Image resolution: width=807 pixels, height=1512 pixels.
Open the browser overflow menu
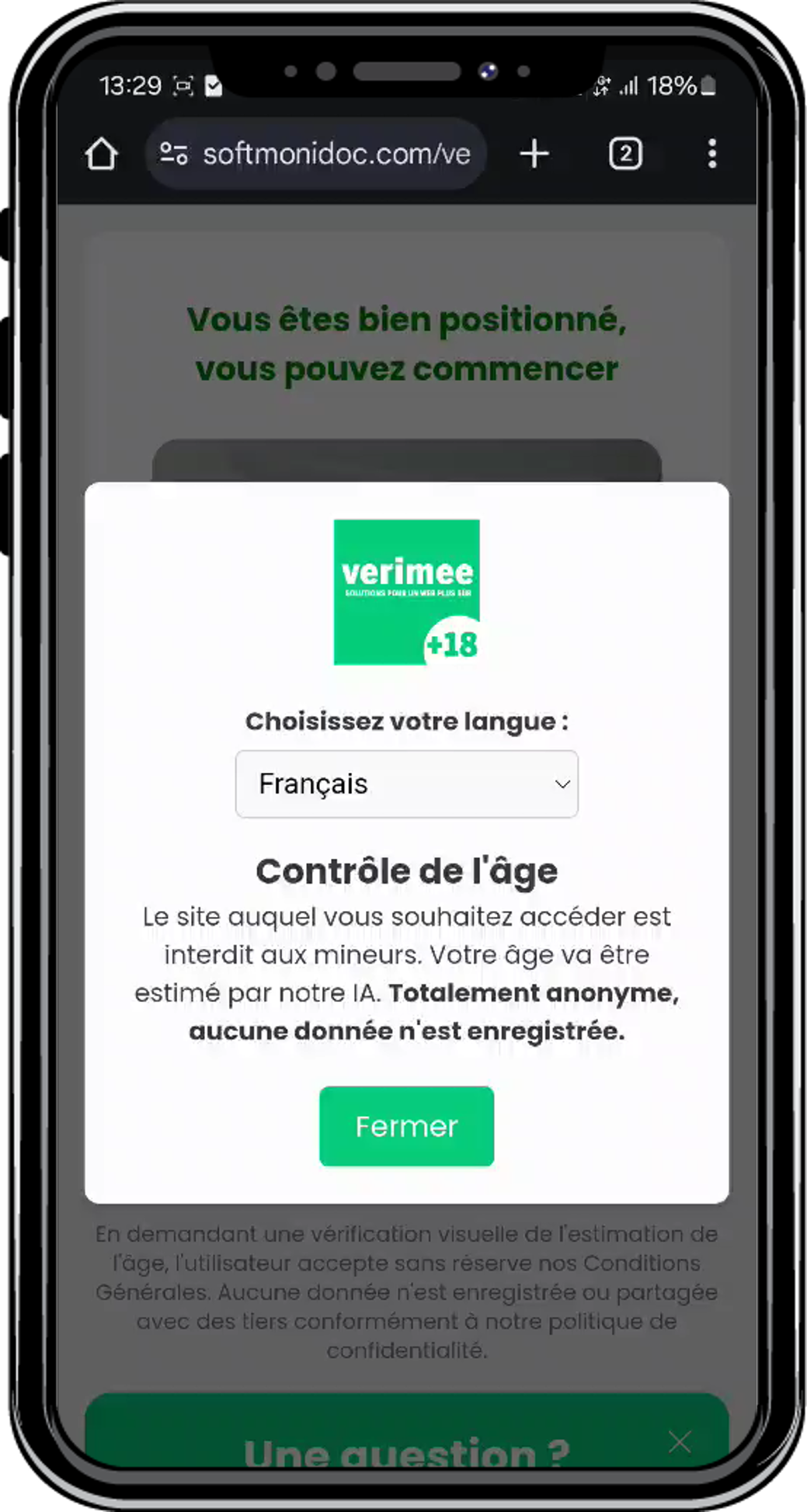(x=712, y=154)
